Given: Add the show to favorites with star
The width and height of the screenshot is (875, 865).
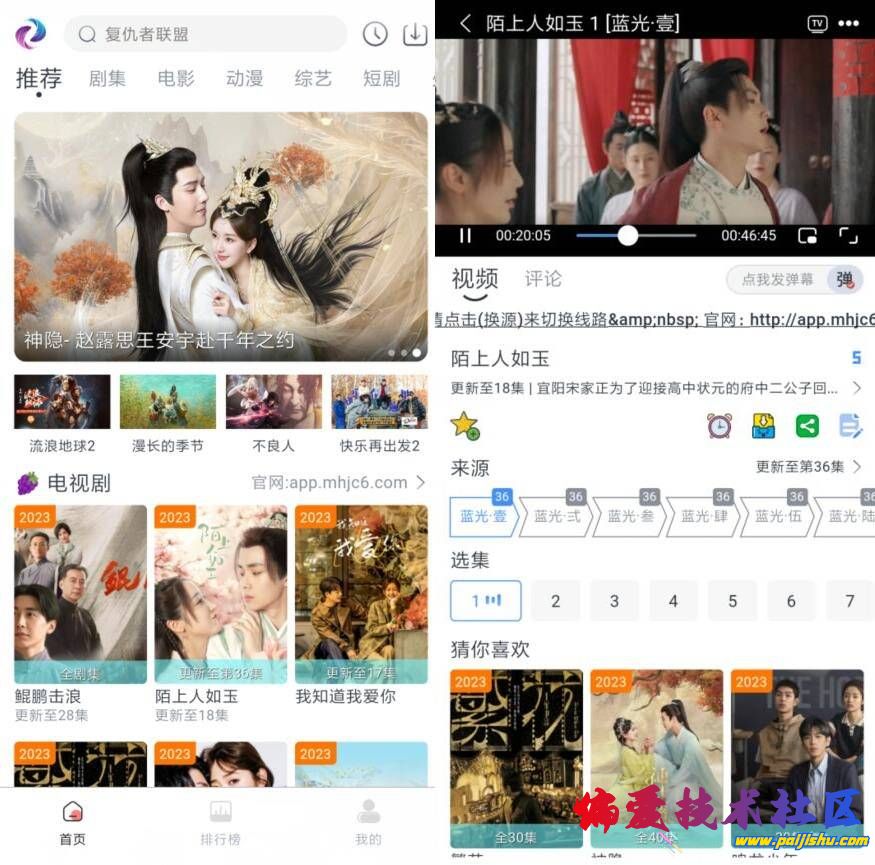Looking at the screenshot, I should 465,425.
